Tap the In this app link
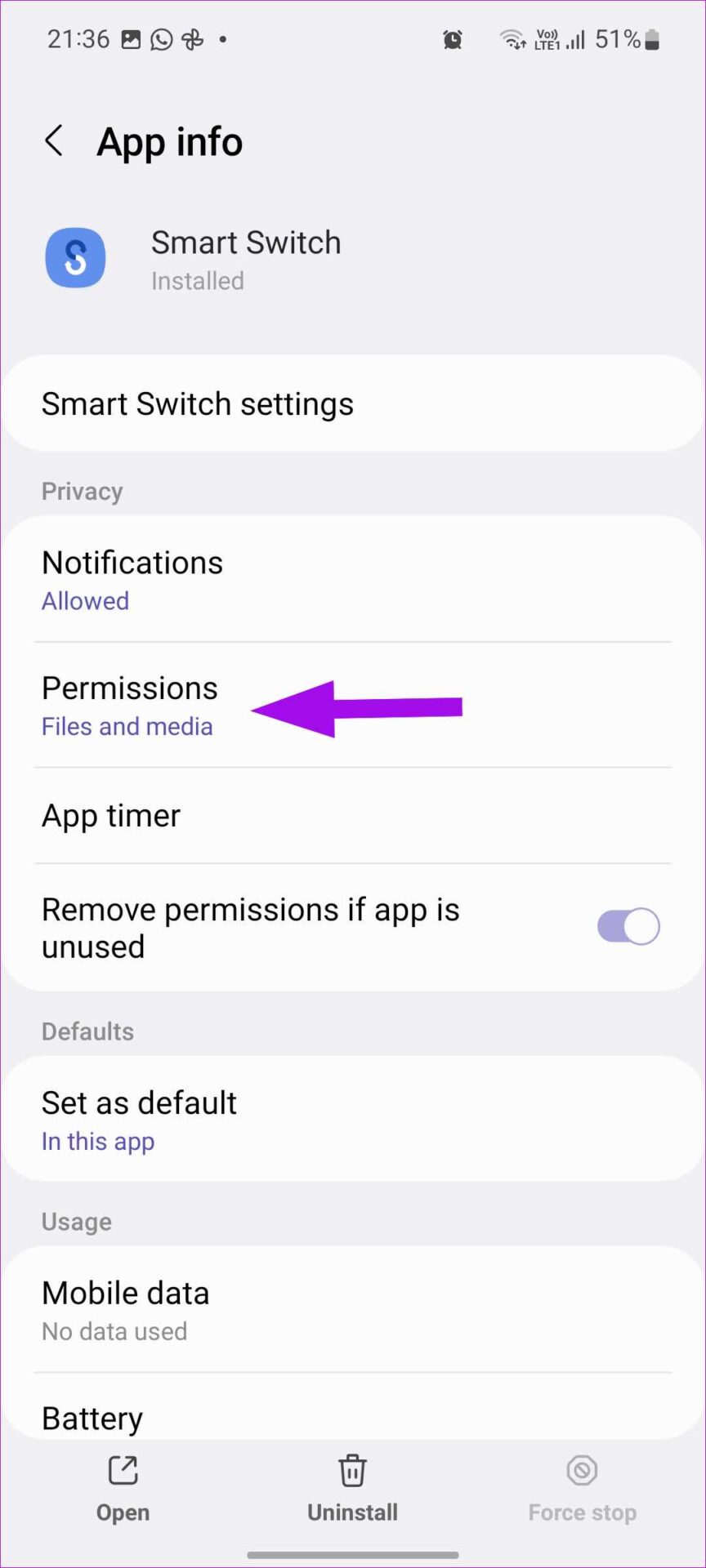Image resolution: width=706 pixels, height=1568 pixels. pyautogui.click(x=97, y=1141)
